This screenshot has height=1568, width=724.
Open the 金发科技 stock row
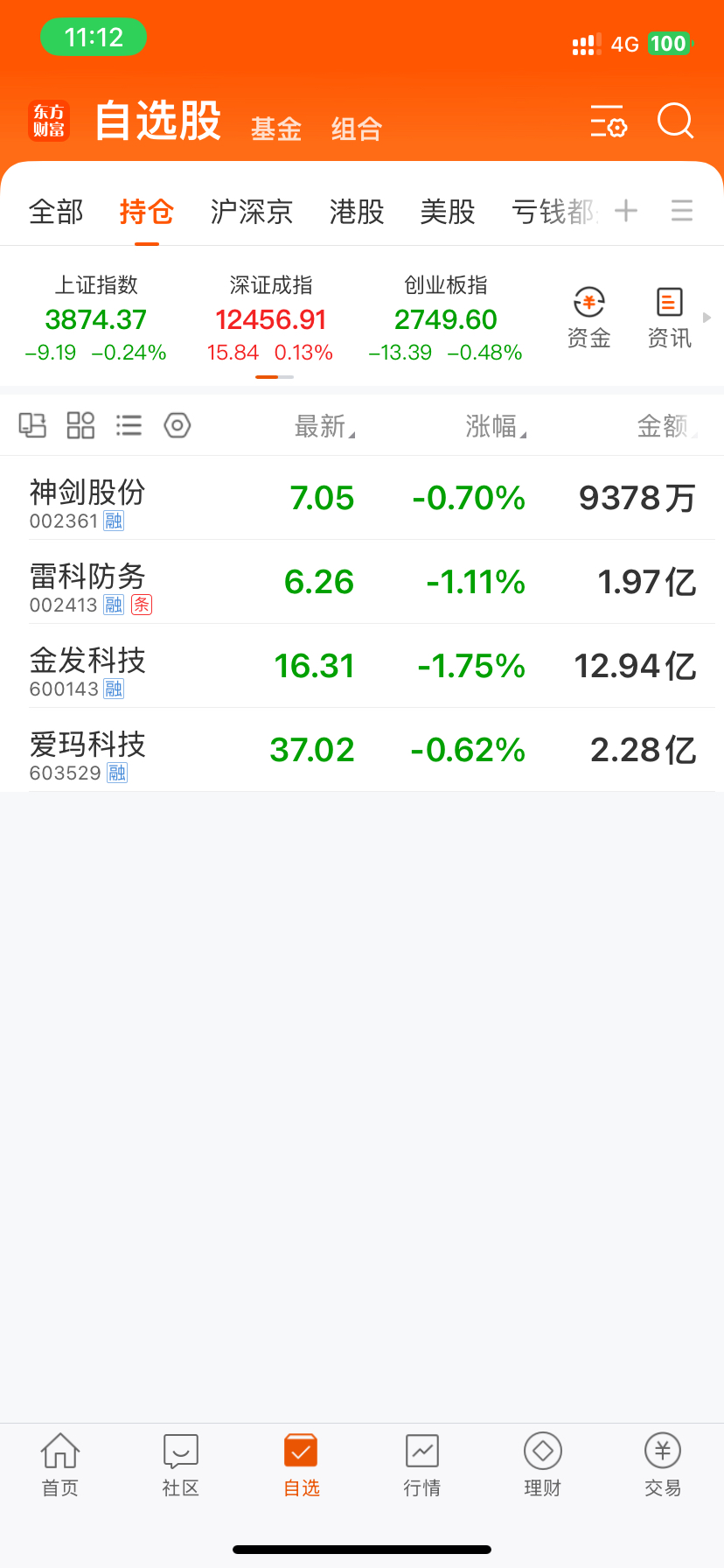pyautogui.click(x=362, y=666)
